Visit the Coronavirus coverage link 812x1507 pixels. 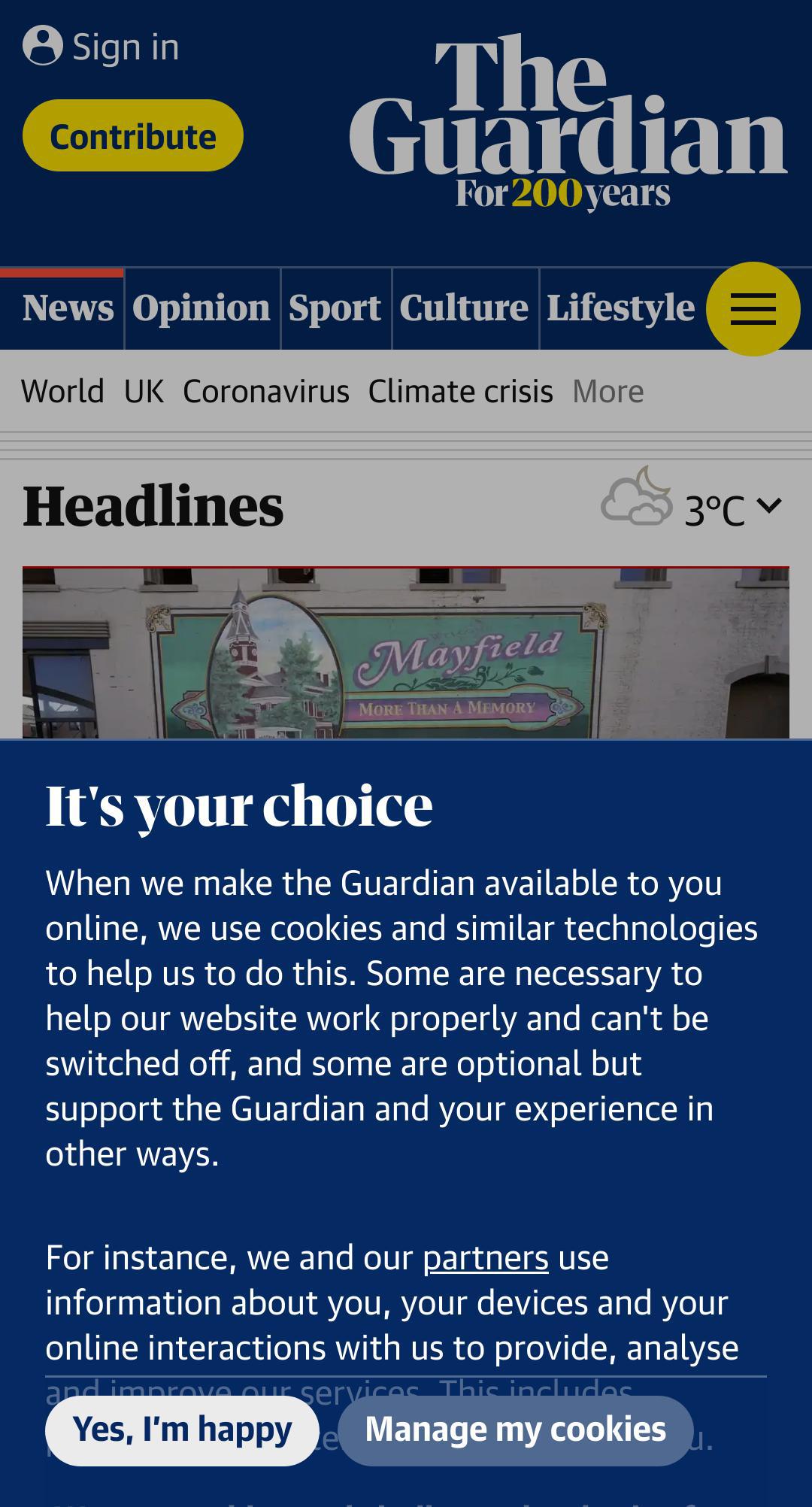coord(266,391)
